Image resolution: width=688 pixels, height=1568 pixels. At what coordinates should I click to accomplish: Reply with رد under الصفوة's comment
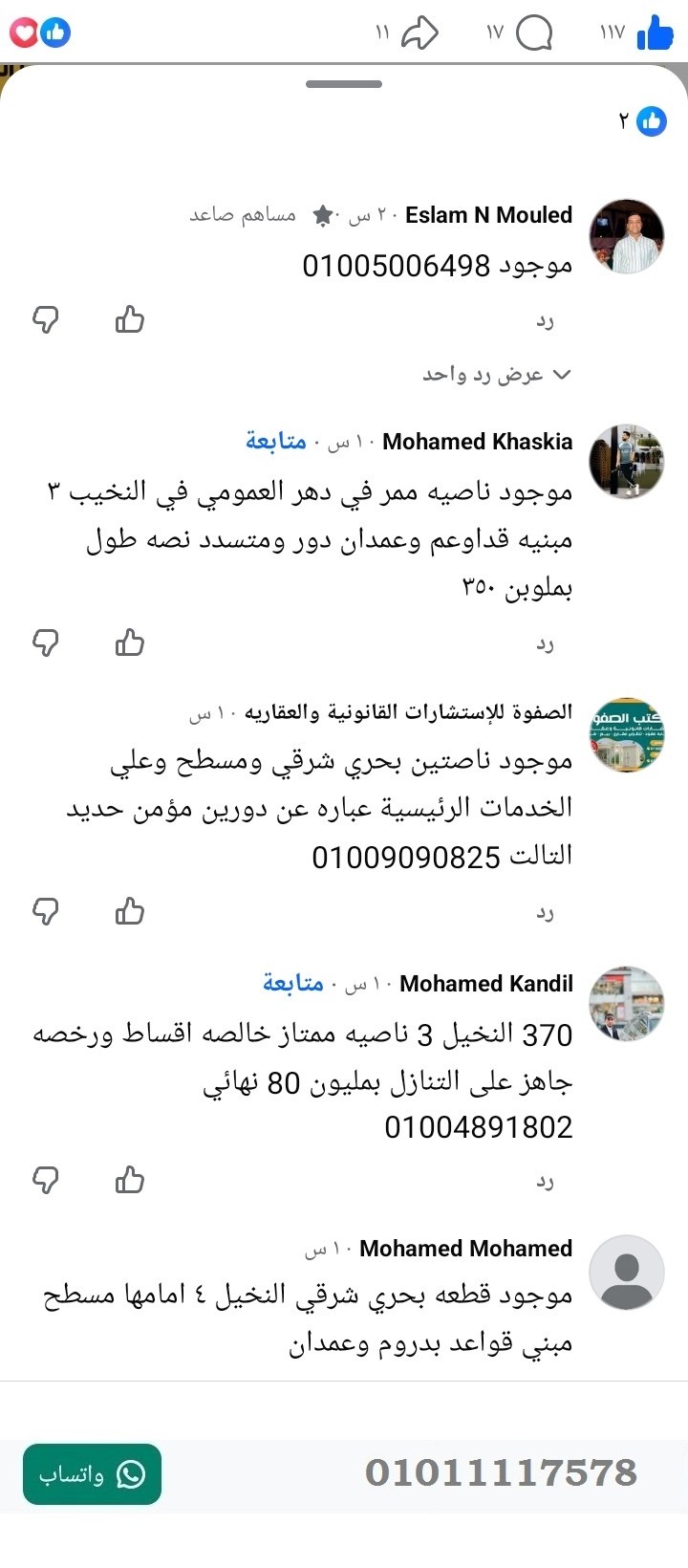(545, 913)
